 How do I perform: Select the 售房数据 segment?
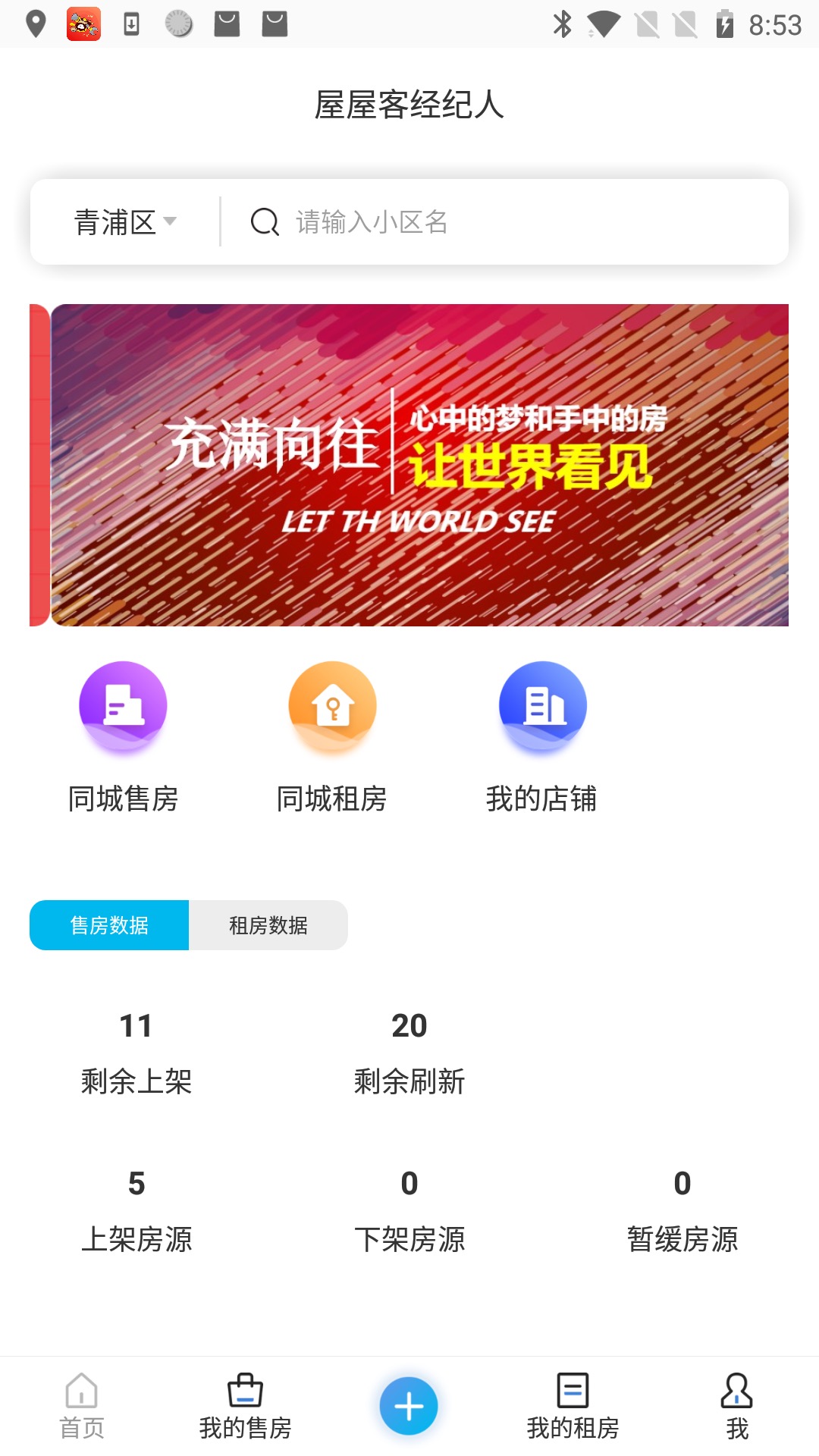click(x=109, y=925)
